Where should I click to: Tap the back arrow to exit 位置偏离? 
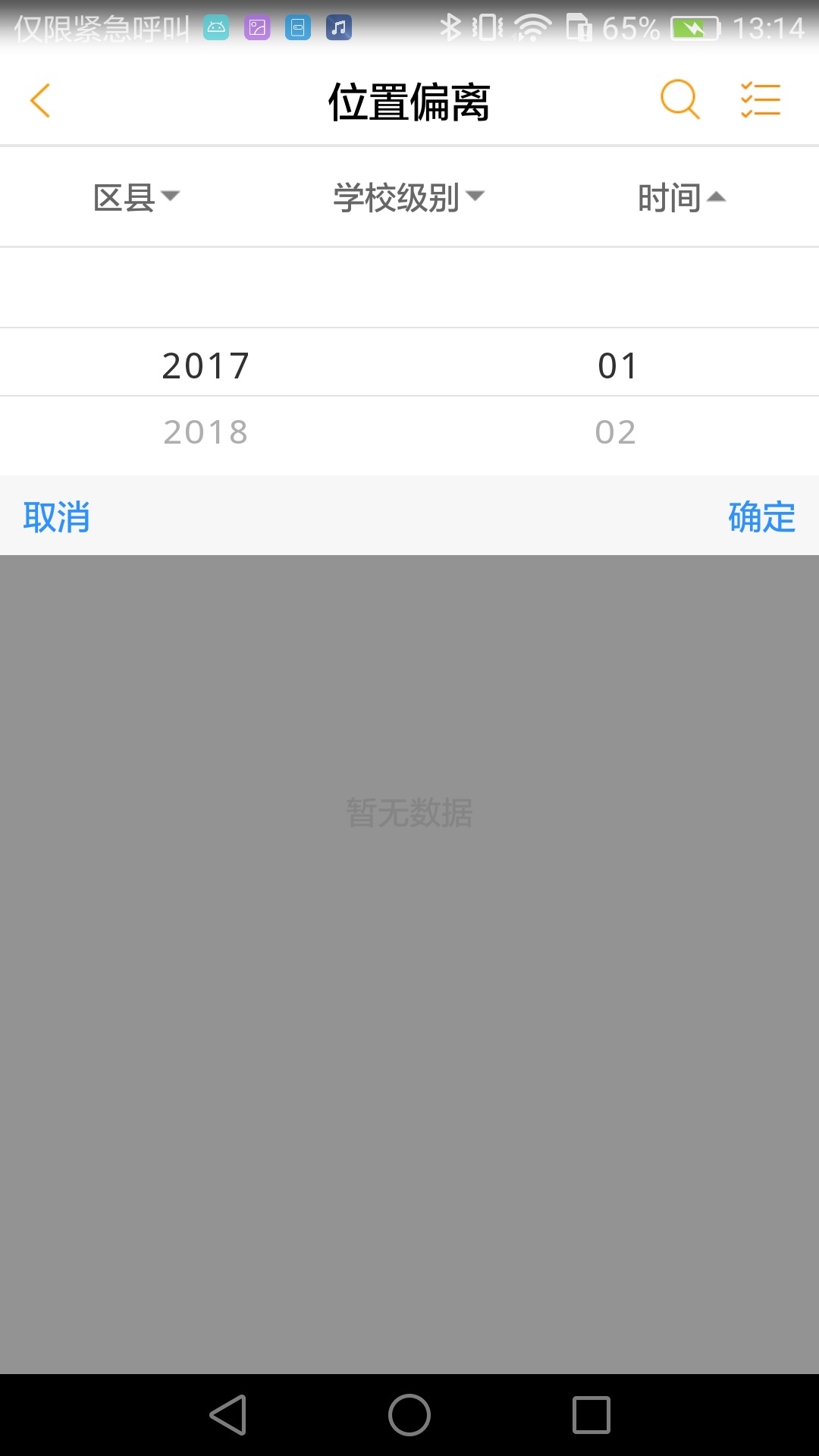pos(40,99)
